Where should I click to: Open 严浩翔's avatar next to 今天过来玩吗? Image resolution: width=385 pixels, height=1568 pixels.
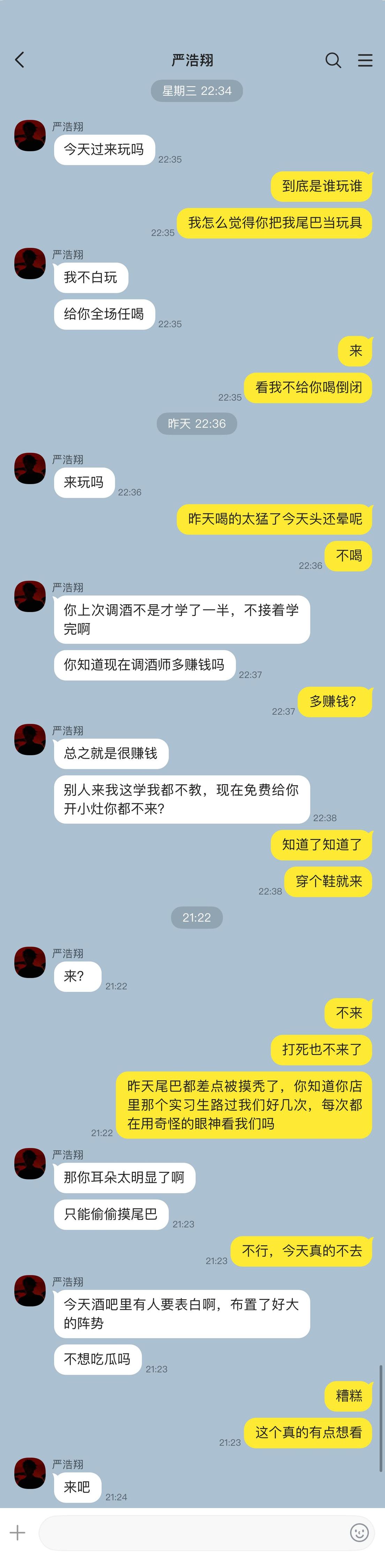coord(30,135)
